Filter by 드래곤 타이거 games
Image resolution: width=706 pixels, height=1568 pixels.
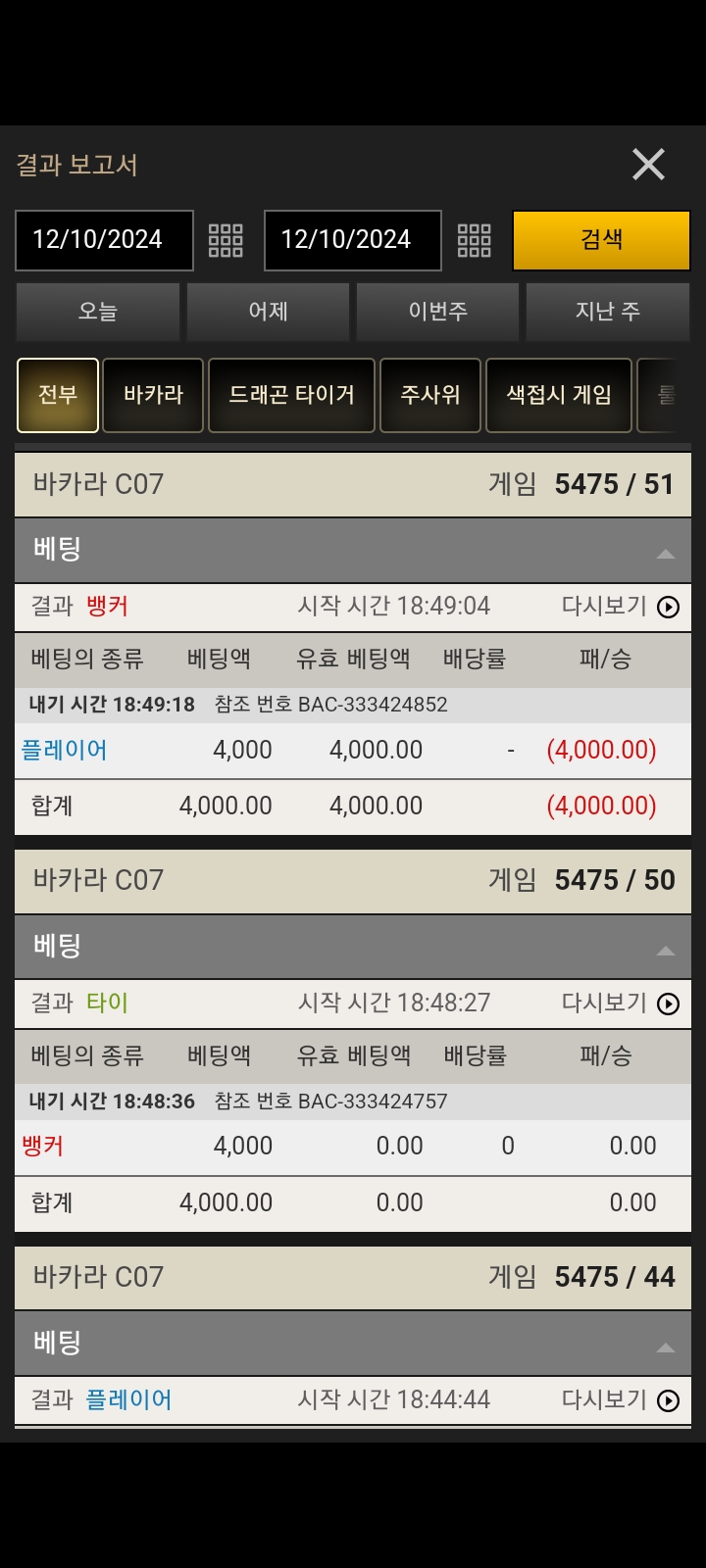tap(291, 395)
